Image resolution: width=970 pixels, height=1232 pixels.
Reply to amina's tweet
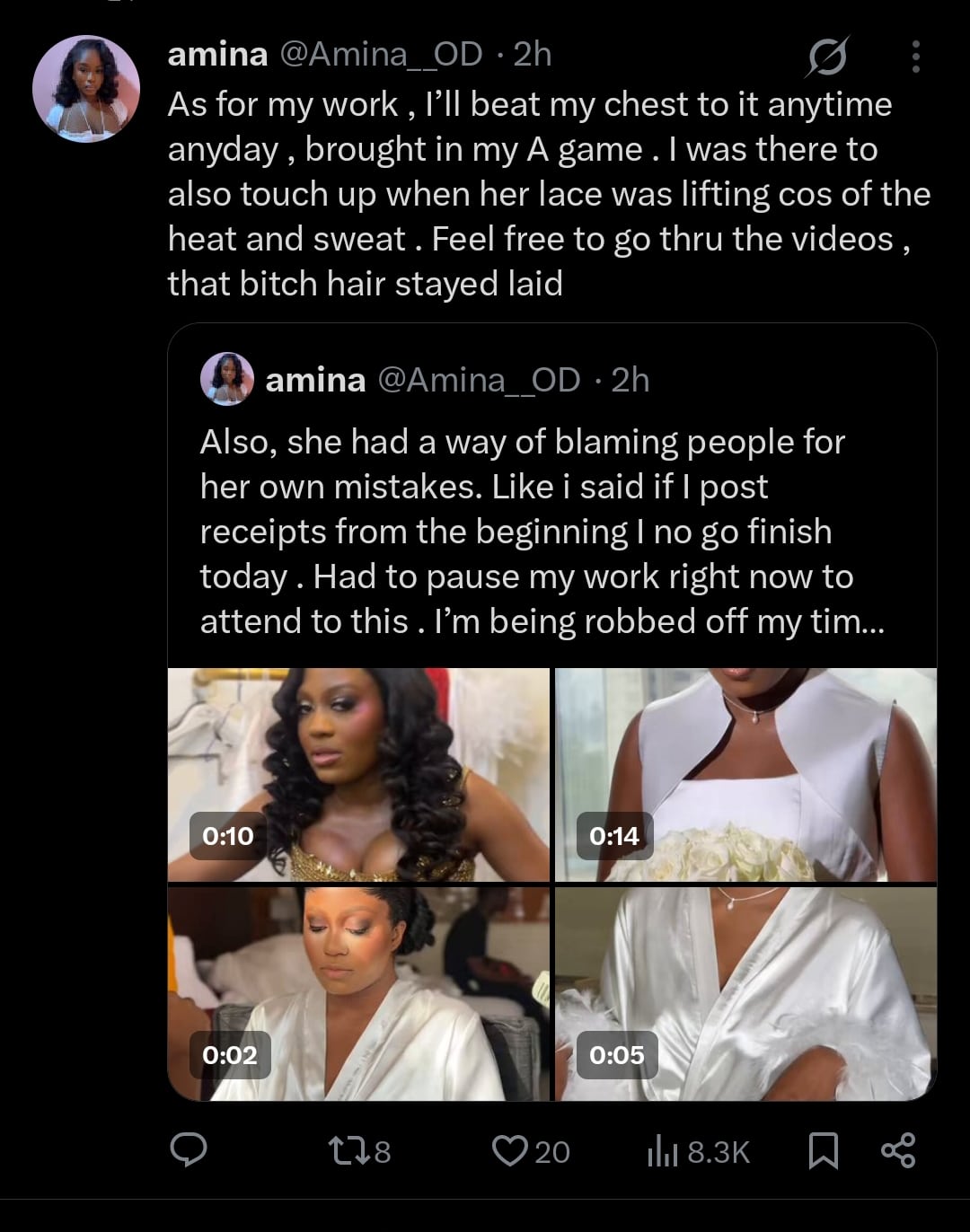[189, 1150]
